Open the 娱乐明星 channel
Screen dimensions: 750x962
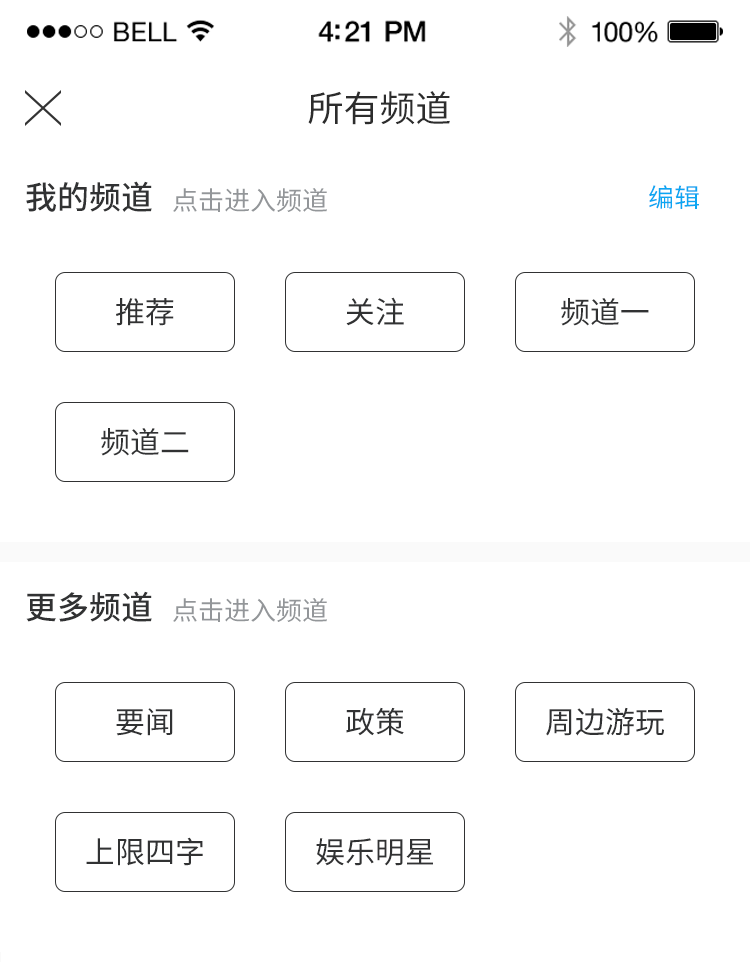click(375, 852)
